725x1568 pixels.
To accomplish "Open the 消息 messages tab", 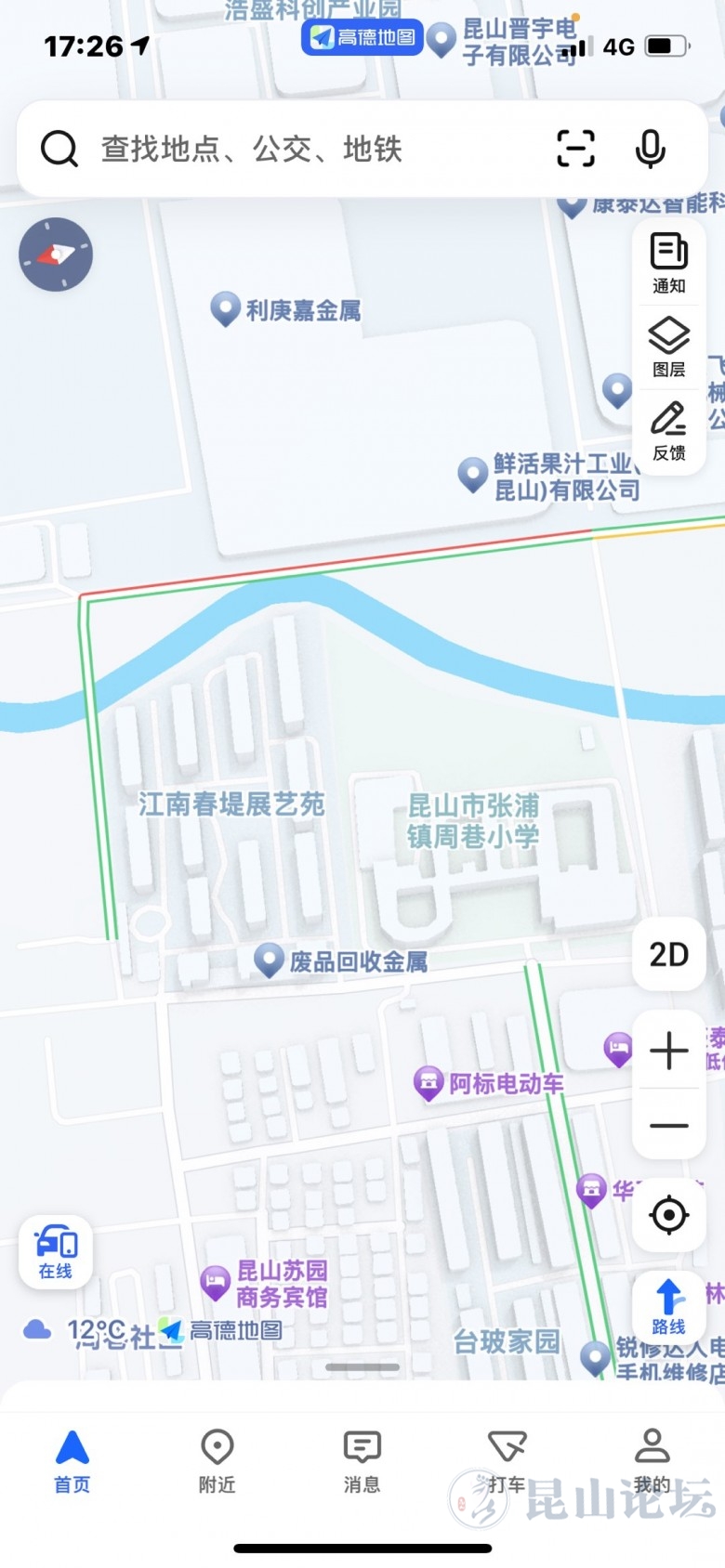I will click(x=362, y=1460).
